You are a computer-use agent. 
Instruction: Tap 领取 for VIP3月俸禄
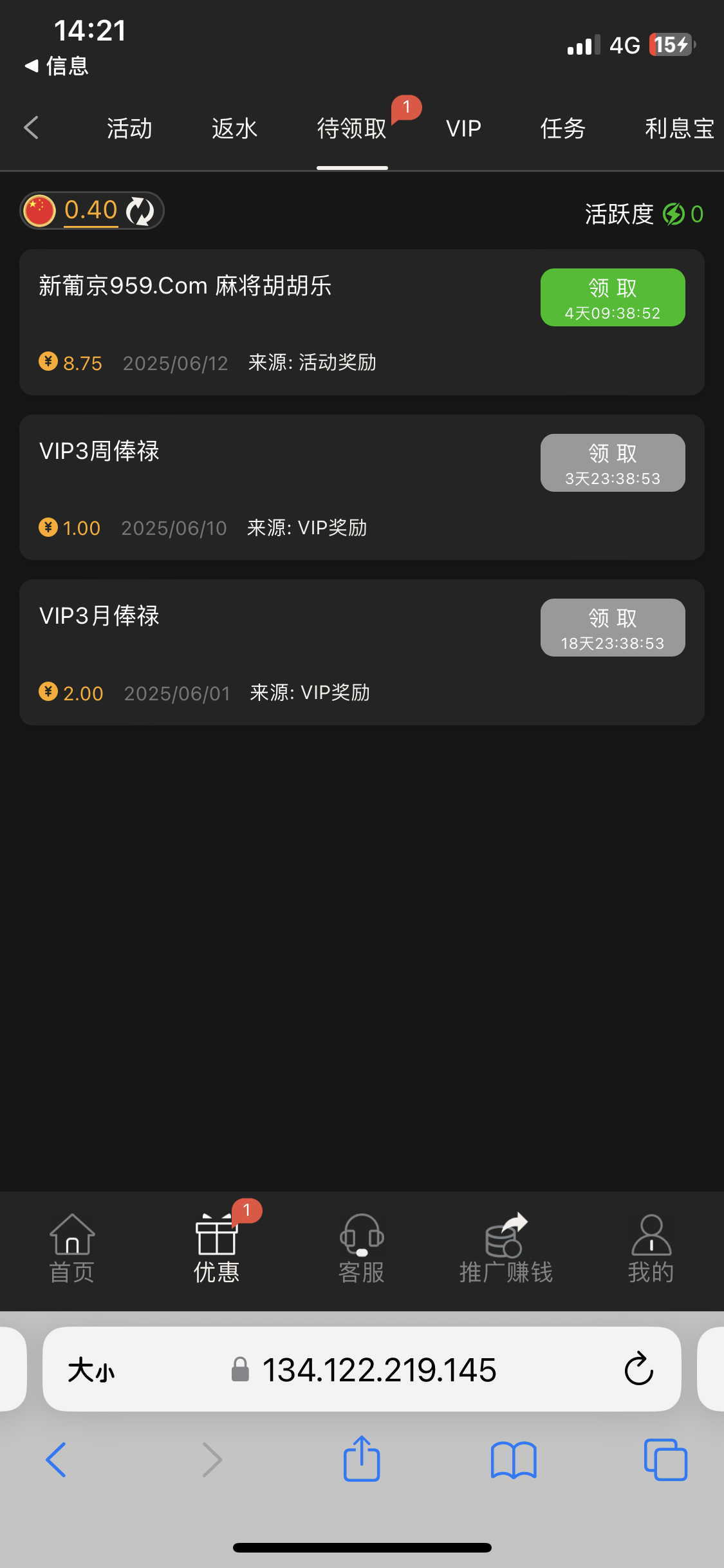[613, 628]
